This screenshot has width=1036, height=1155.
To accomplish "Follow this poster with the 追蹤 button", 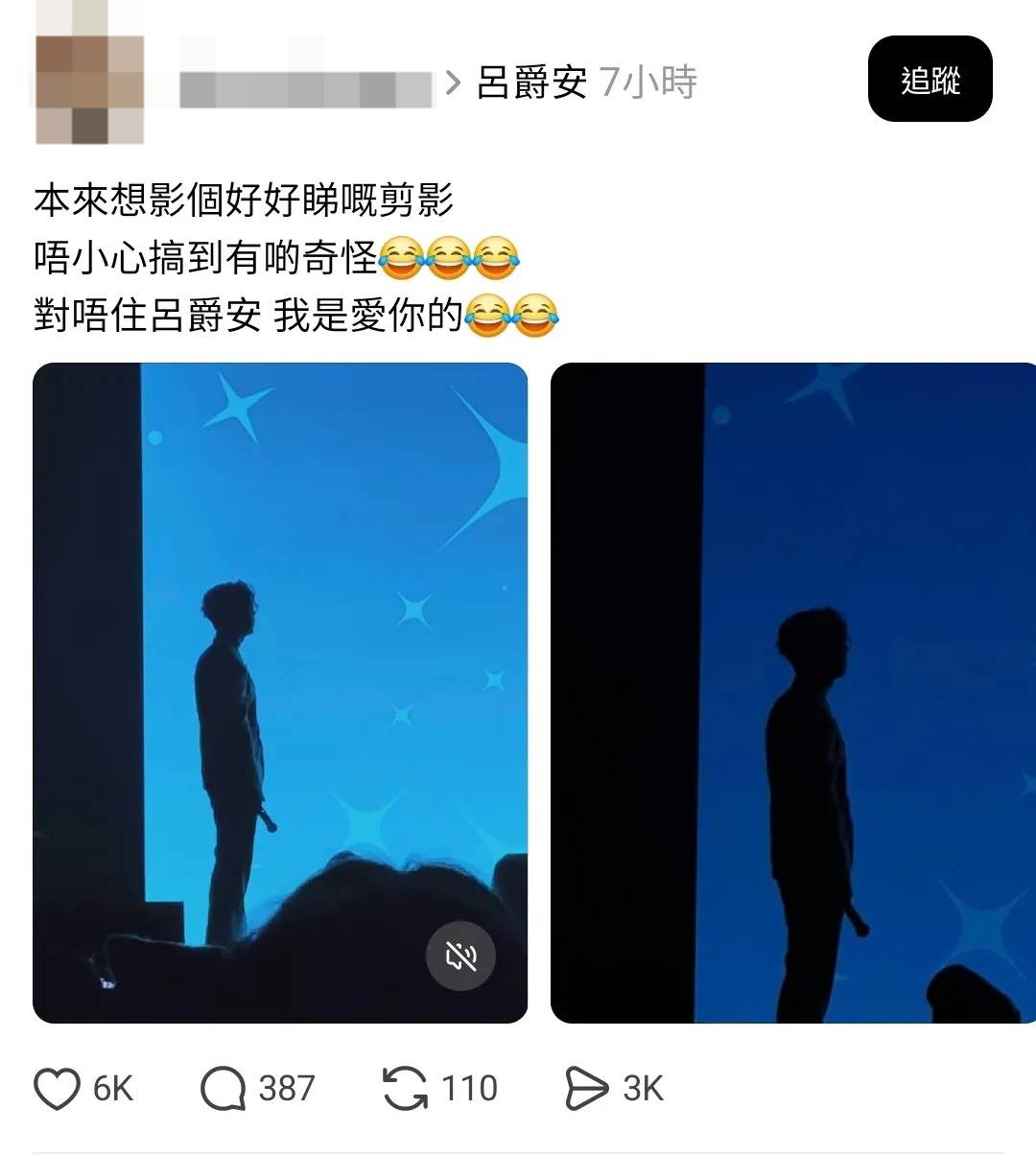I will point(929,80).
